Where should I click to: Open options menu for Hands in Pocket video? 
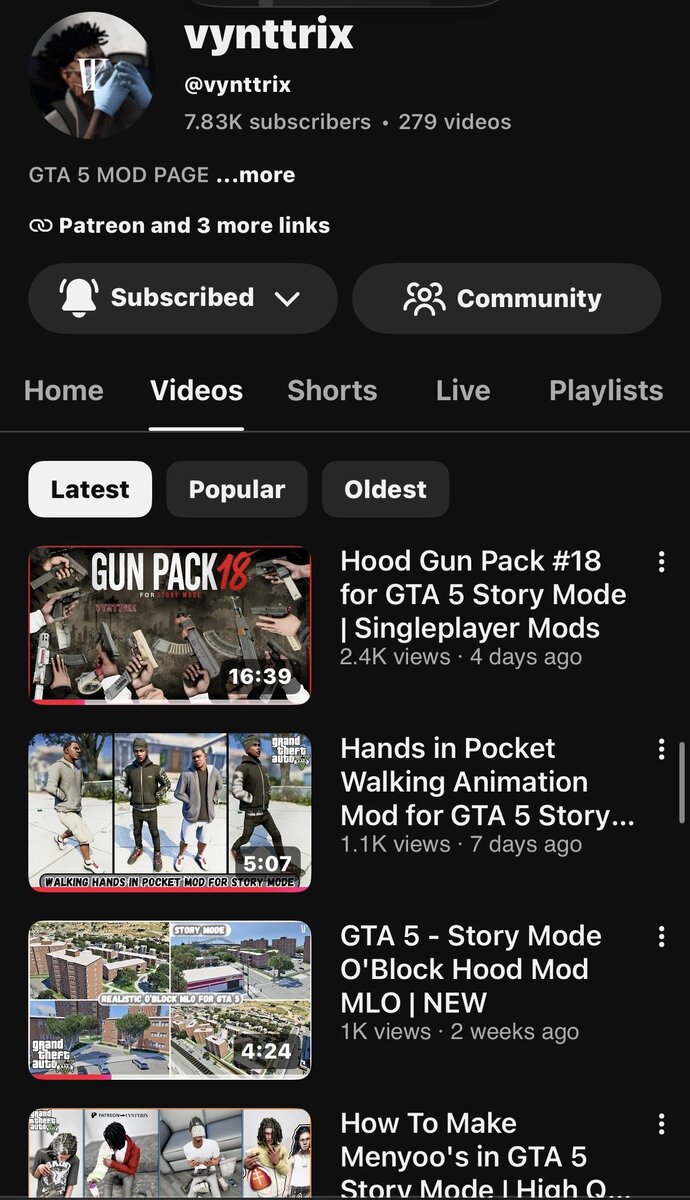(x=661, y=749)
